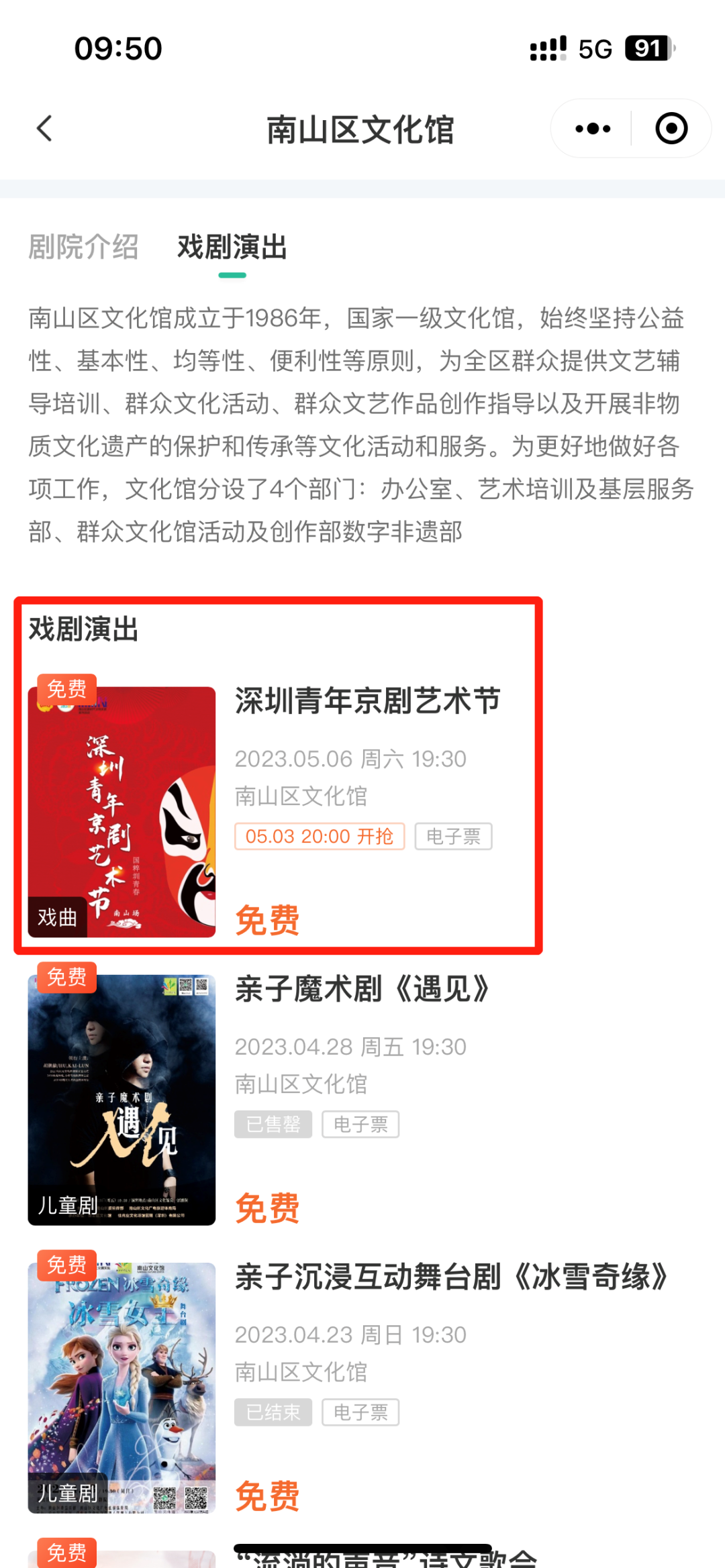Open the 深圳青年京剧艺术节 show listing
Image resolution: width=725 pixels, height=1568 pixels.
[367, 701]
